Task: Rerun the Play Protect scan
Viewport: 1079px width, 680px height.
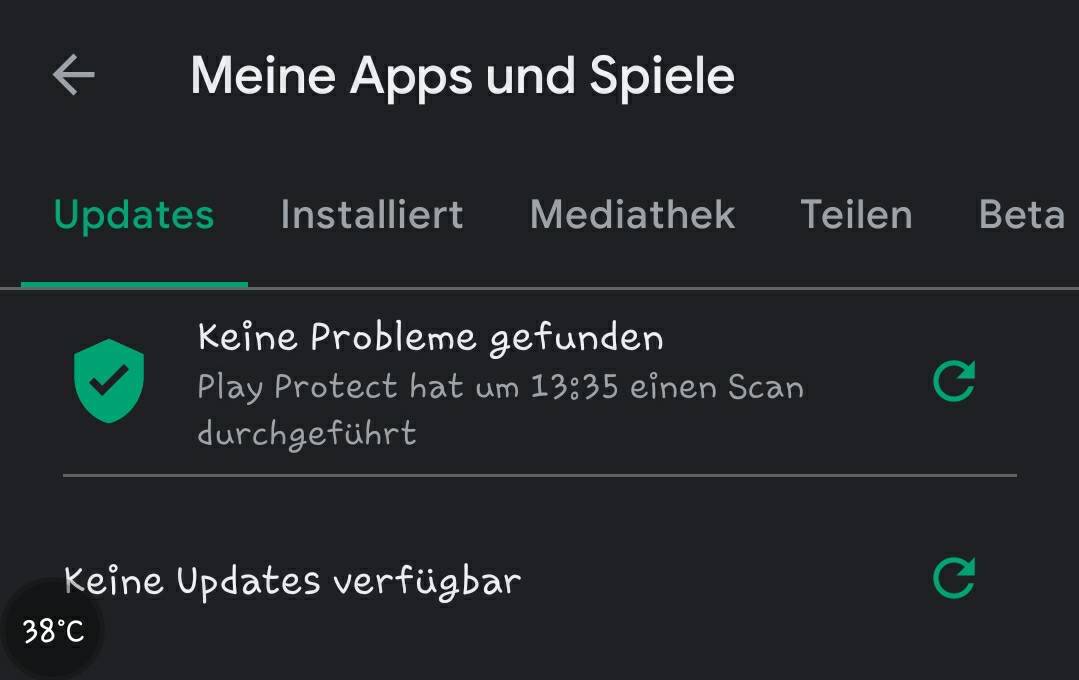Action: [x=953, y=381]
